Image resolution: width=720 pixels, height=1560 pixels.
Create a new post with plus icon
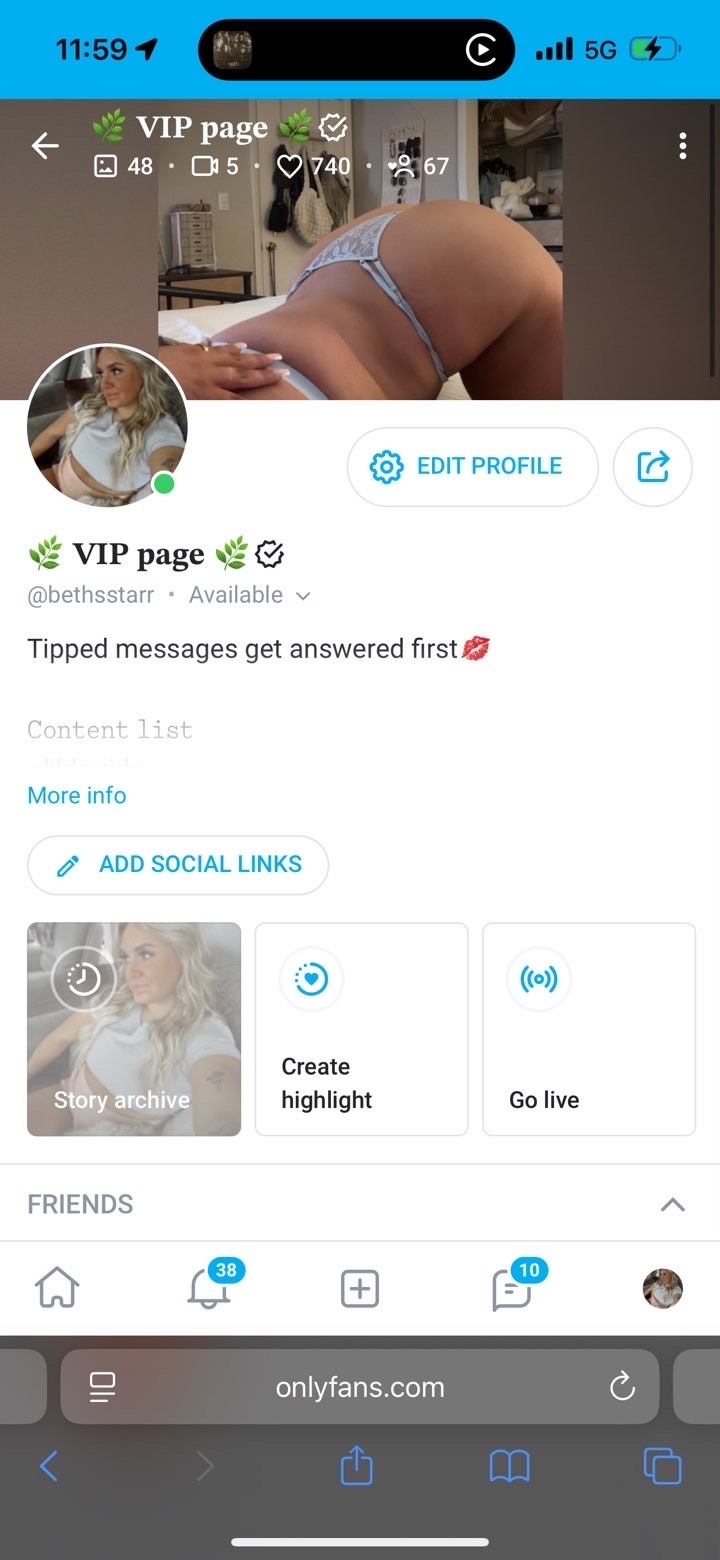pyautogui.click(x=360, y=1289)
